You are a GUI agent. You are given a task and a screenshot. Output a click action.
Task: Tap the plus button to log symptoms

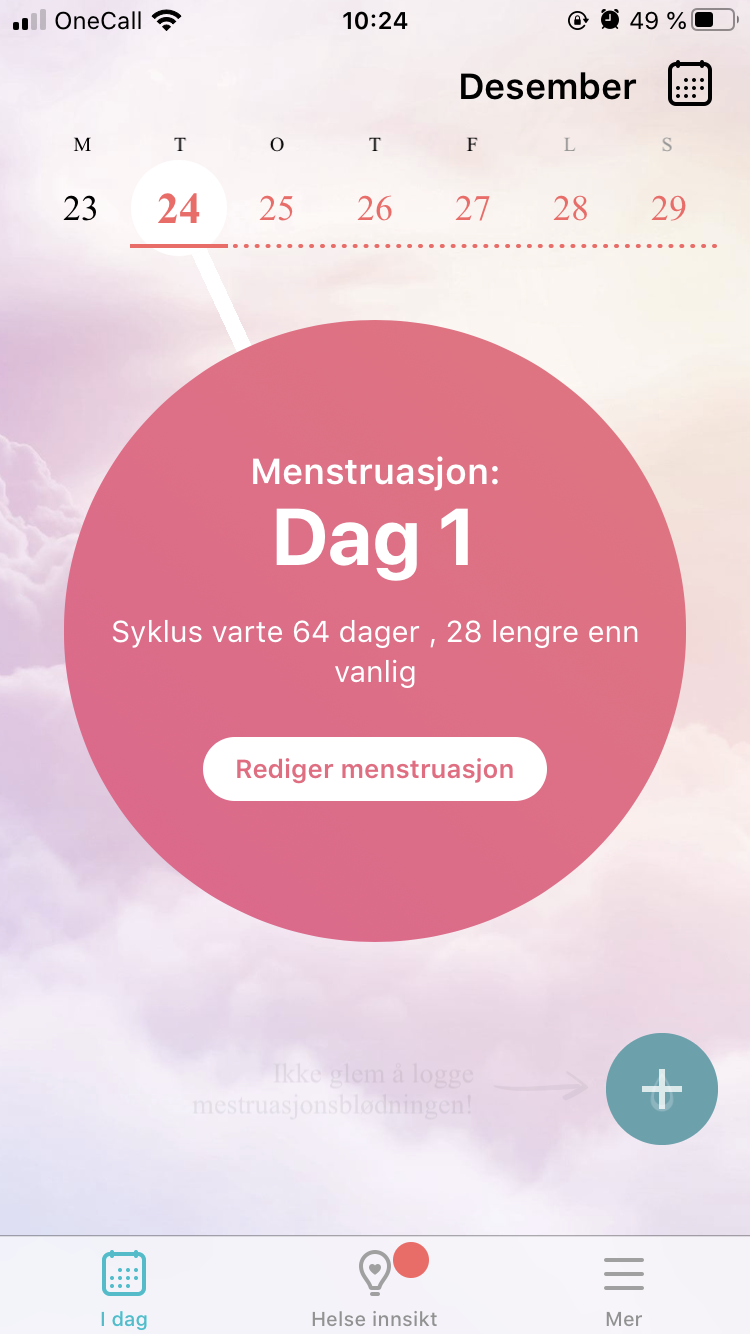point(662,1089)
